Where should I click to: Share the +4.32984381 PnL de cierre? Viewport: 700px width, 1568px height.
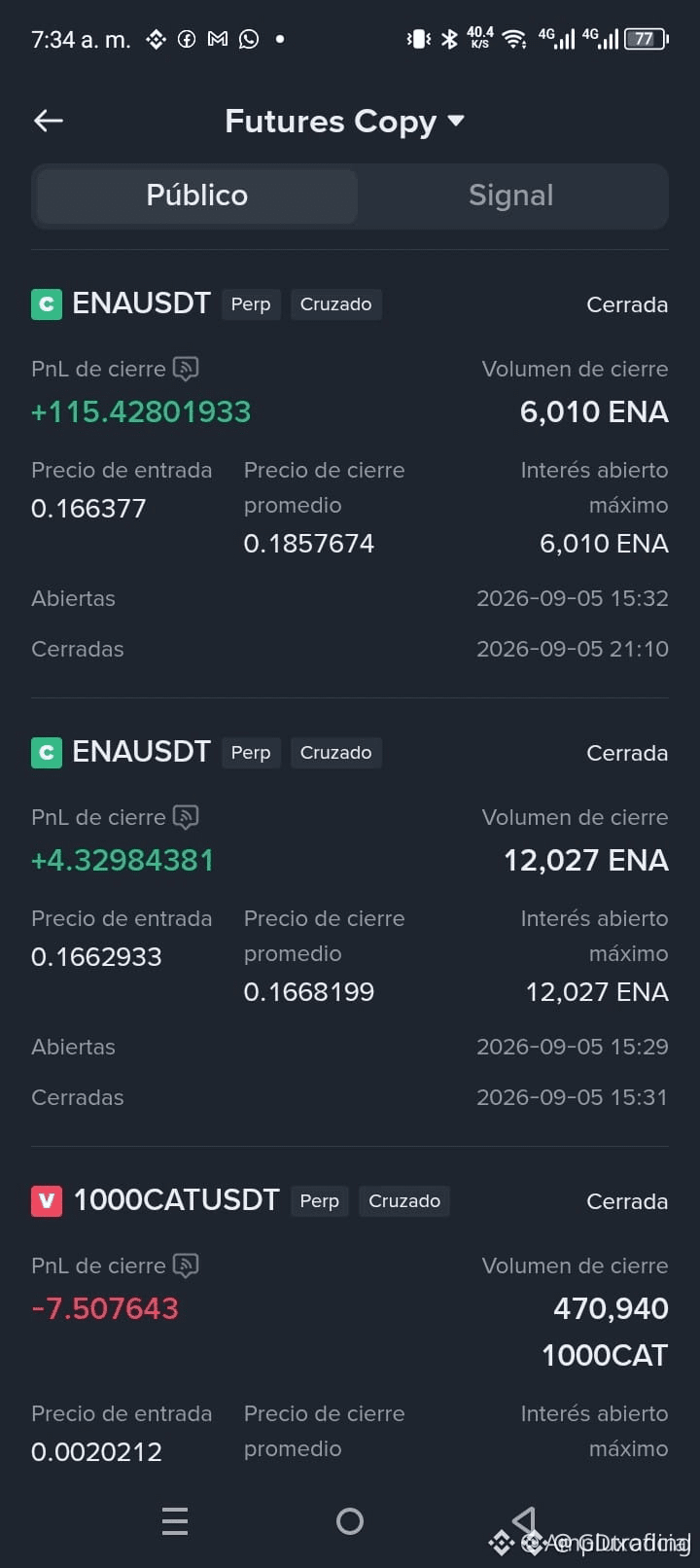[186, 817]
